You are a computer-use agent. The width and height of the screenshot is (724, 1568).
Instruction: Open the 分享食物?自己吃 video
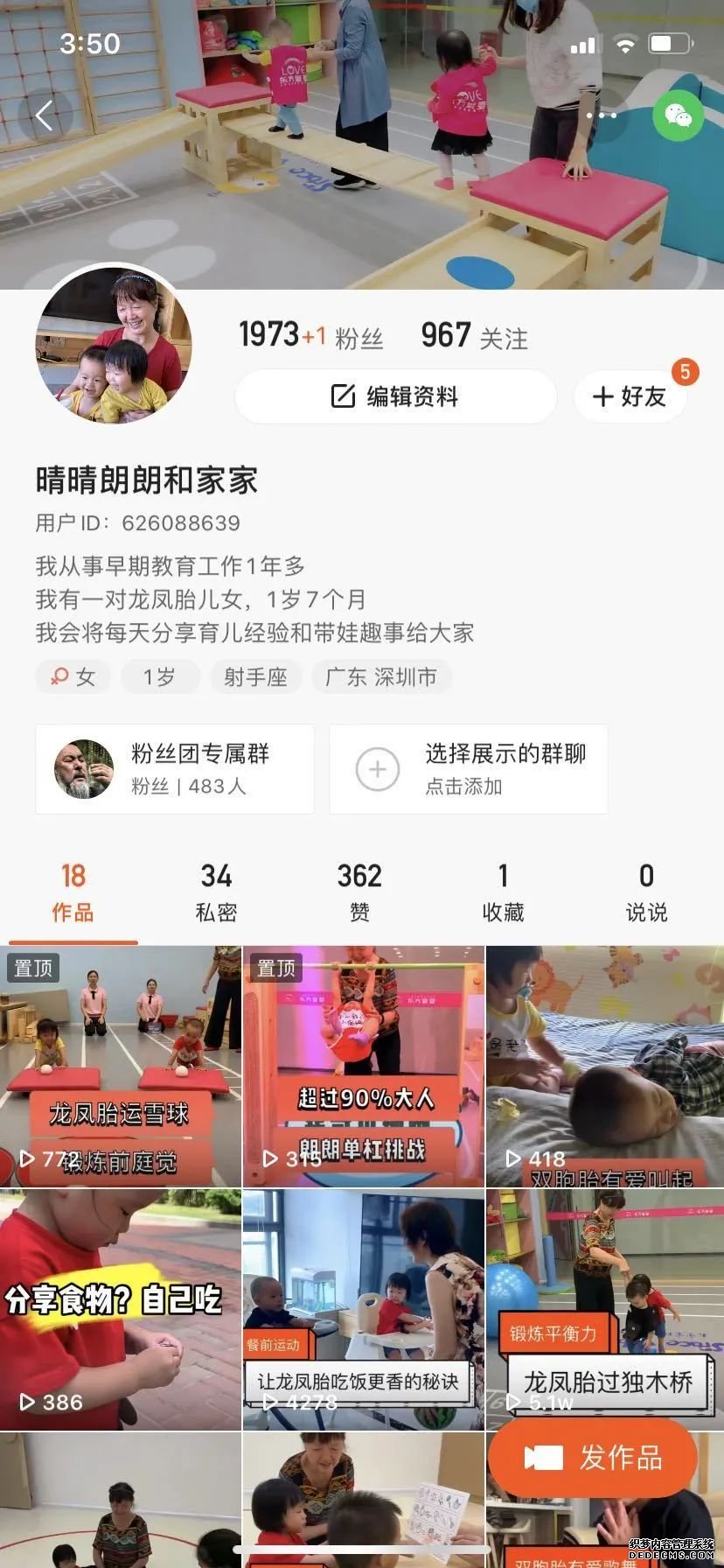120,1309
